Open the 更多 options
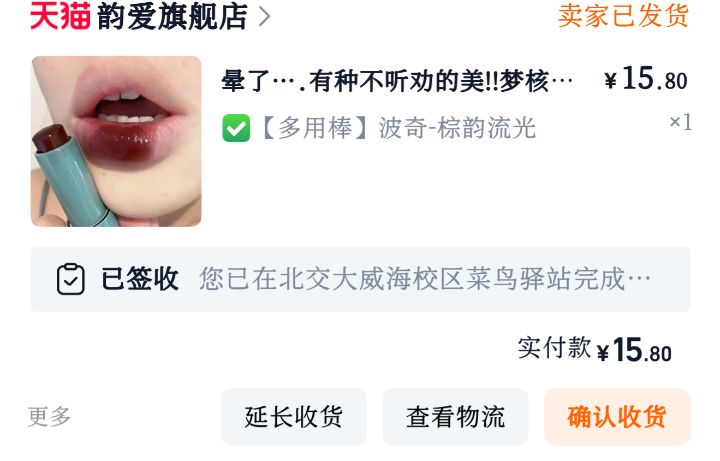 coord(50,417)
